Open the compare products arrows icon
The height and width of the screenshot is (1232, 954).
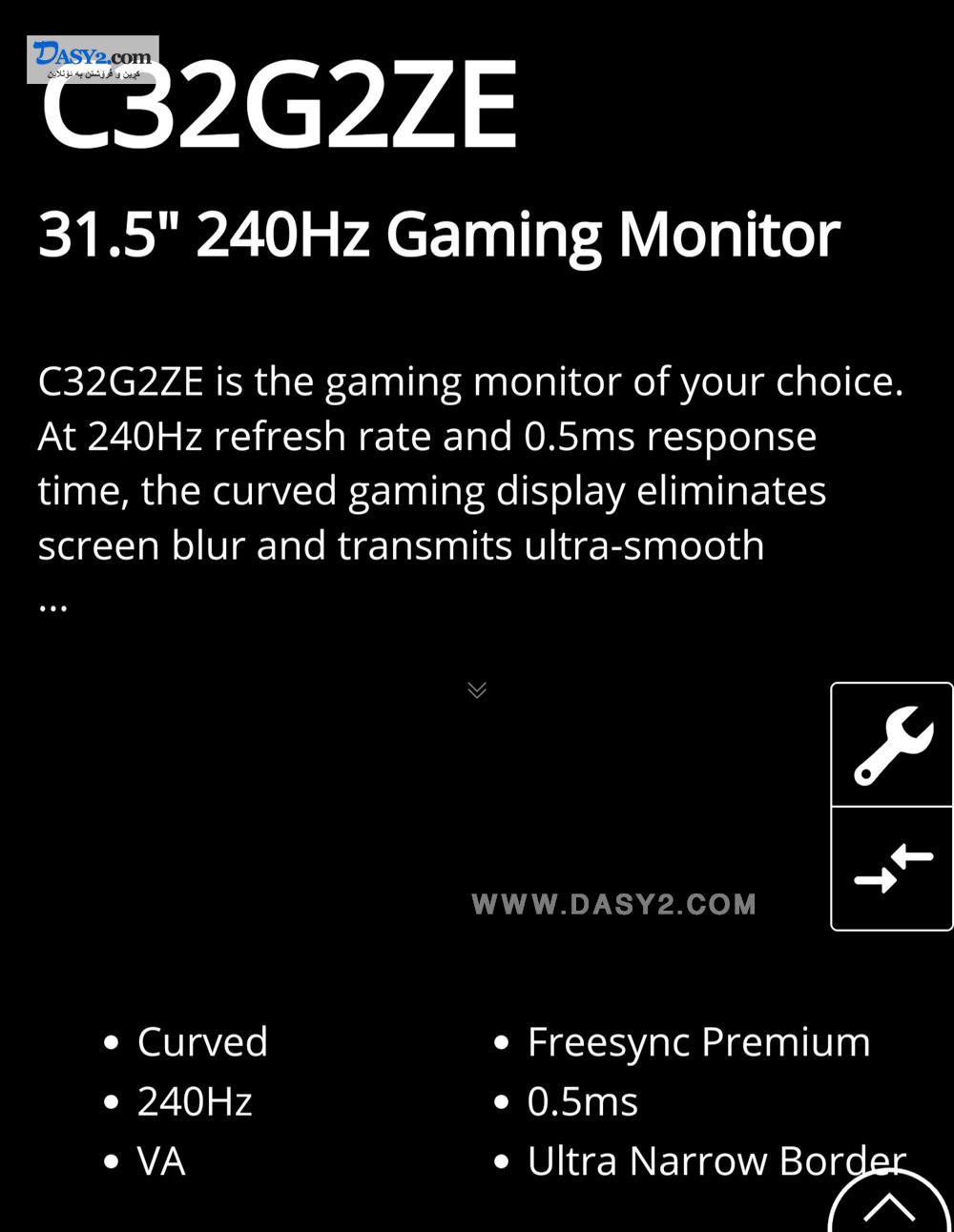pyautogui.click(x=892, y=869)
